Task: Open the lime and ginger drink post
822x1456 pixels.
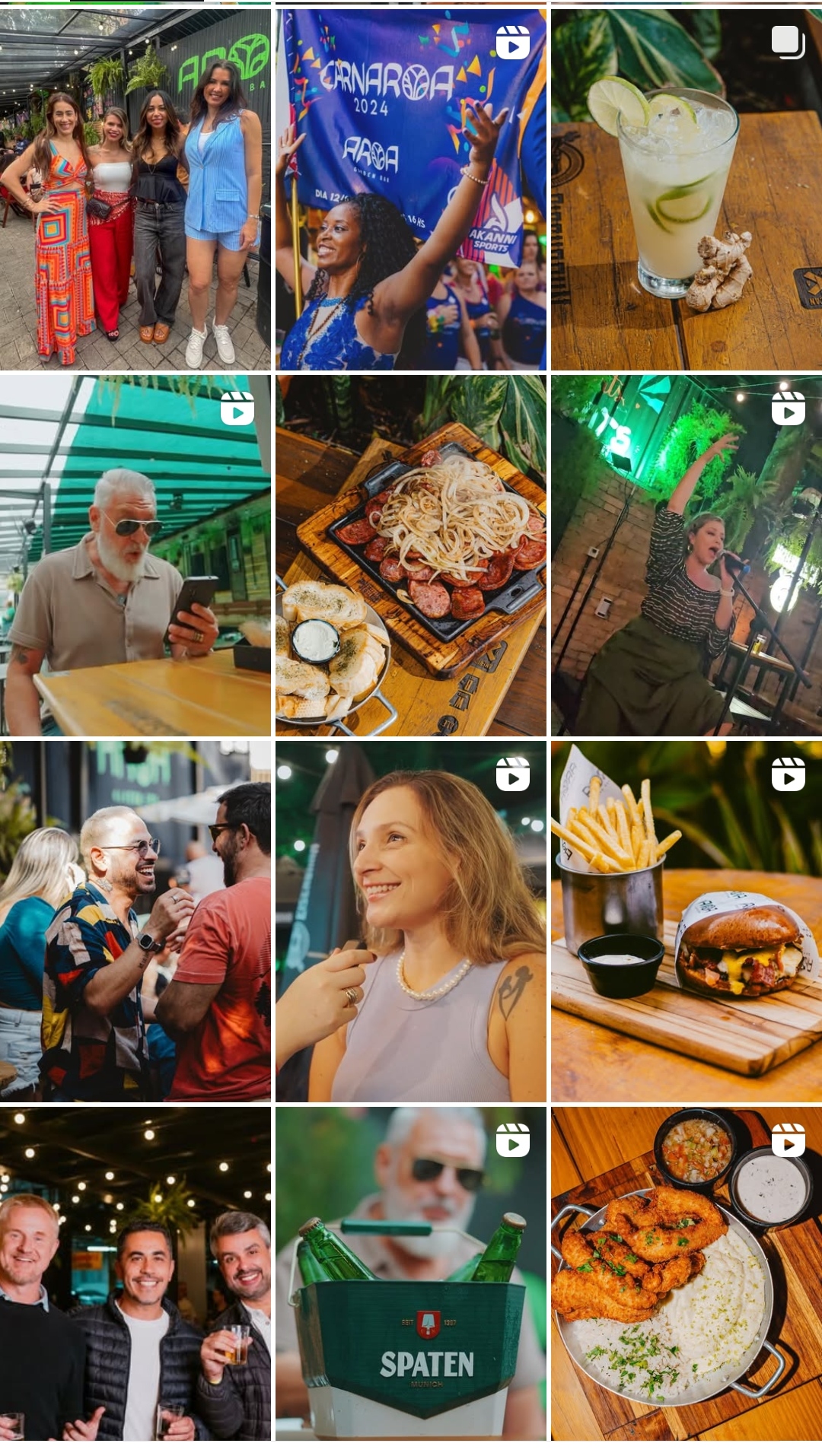Action: point(687,189)
